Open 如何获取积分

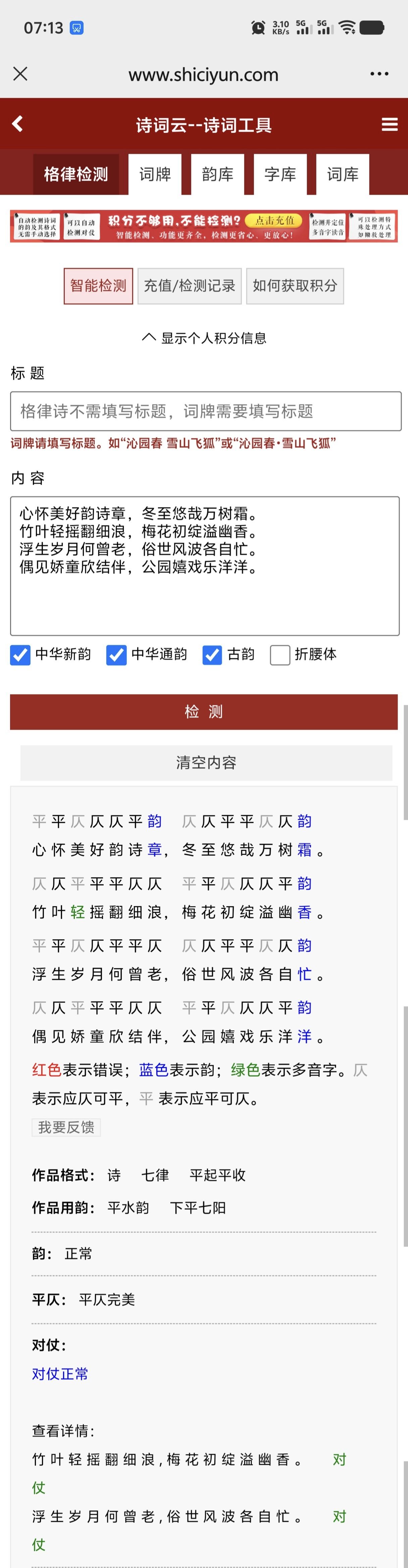point(295,286)
